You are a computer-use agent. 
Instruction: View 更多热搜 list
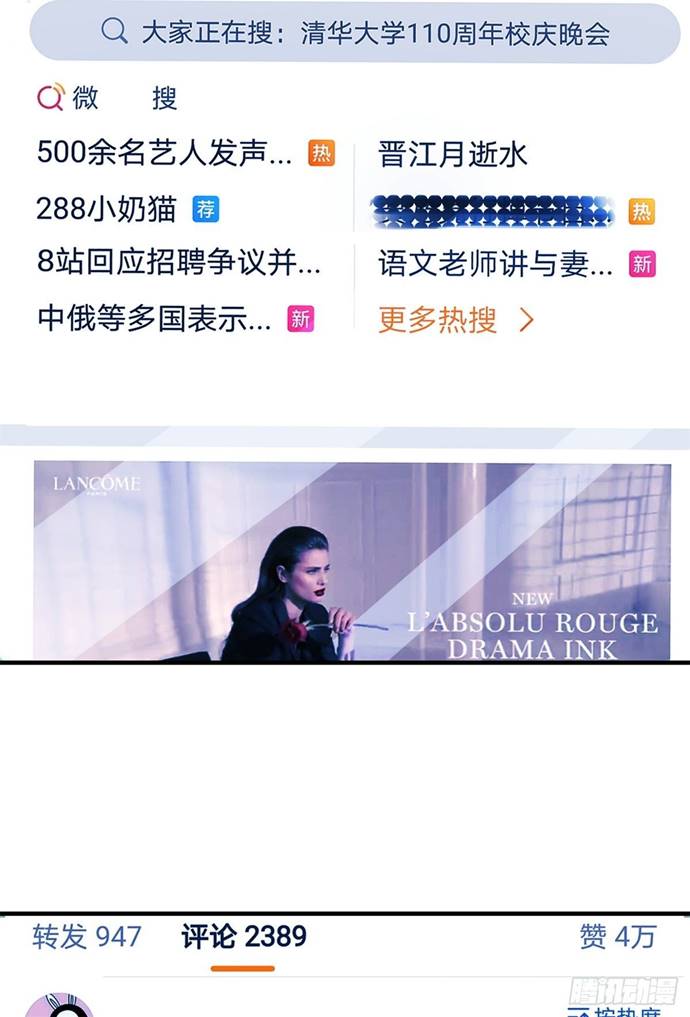456,320
